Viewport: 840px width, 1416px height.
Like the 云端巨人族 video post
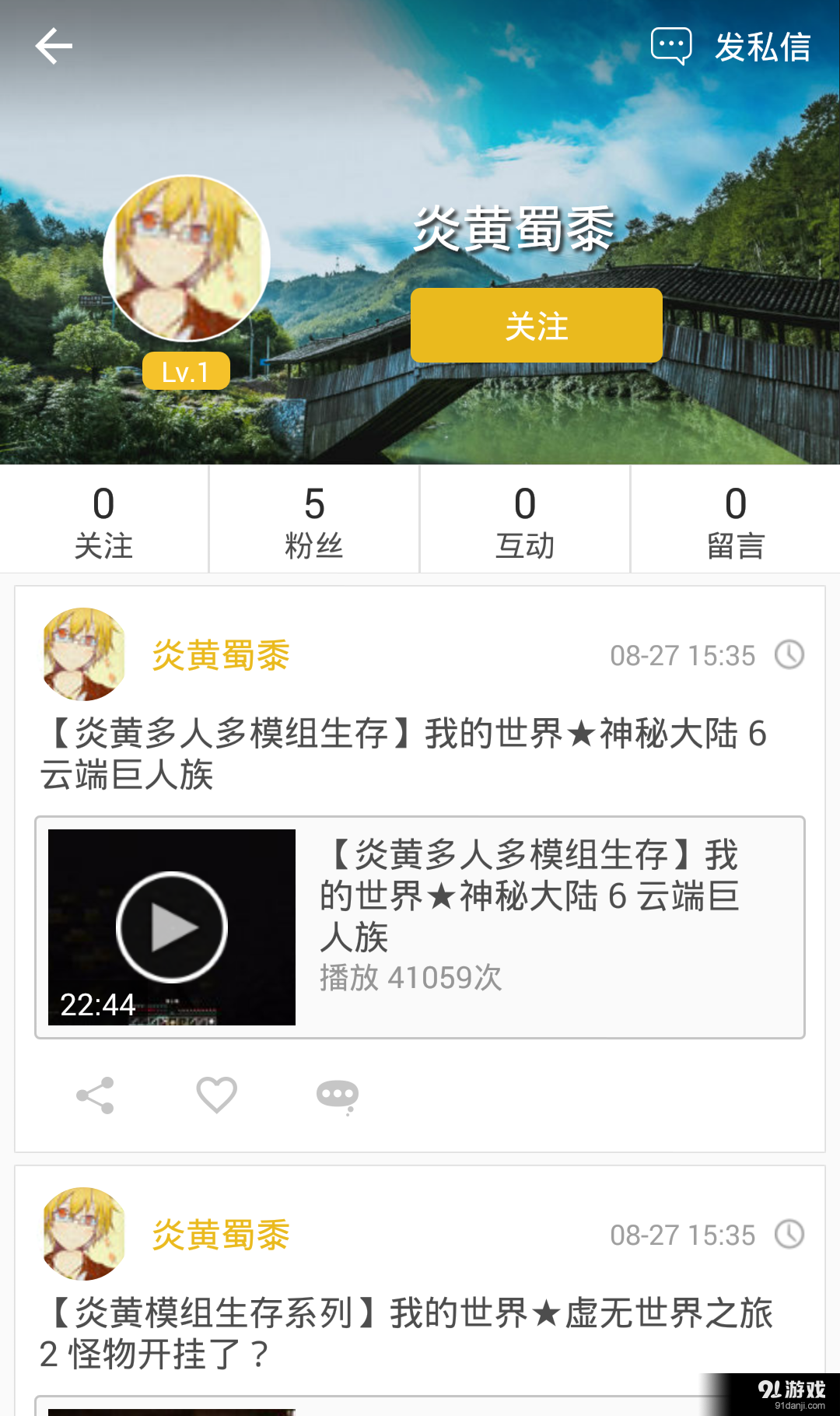tap(216, 1095)
